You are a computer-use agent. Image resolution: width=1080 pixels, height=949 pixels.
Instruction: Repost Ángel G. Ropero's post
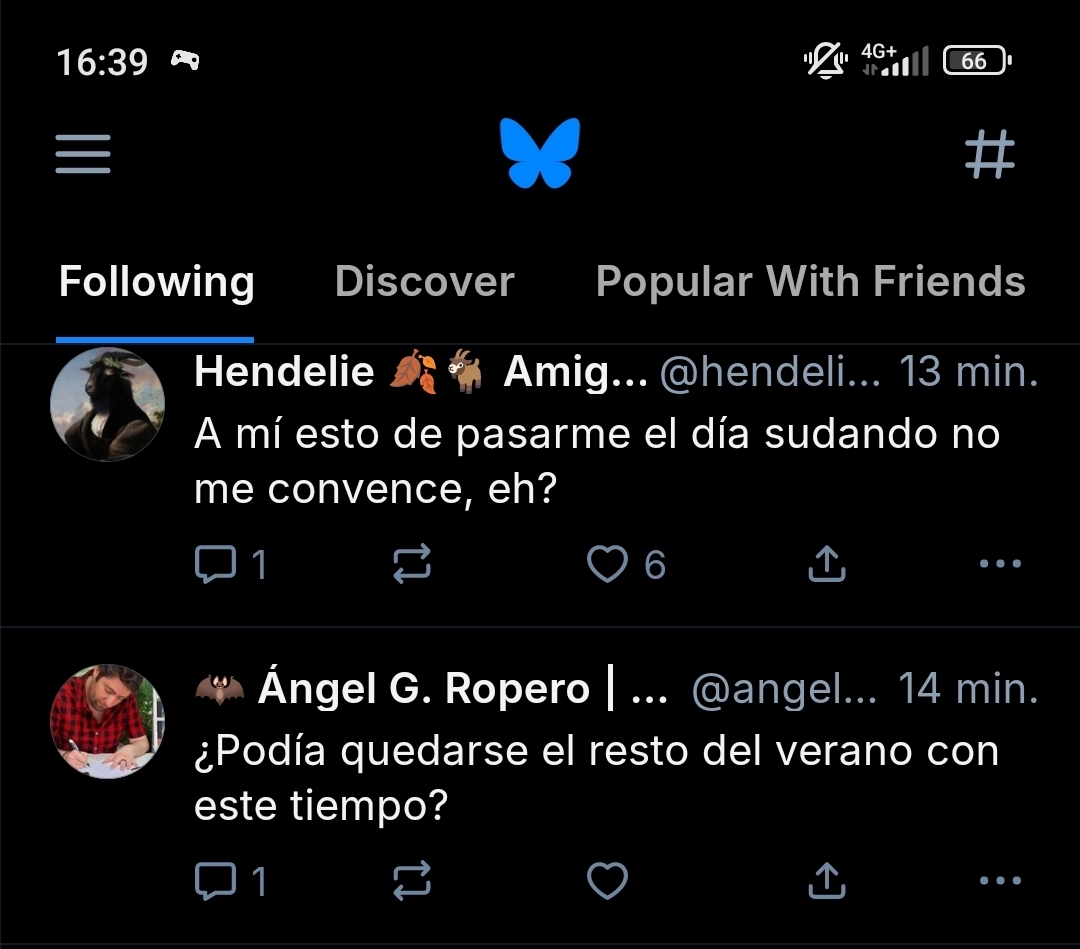(411, 881)
